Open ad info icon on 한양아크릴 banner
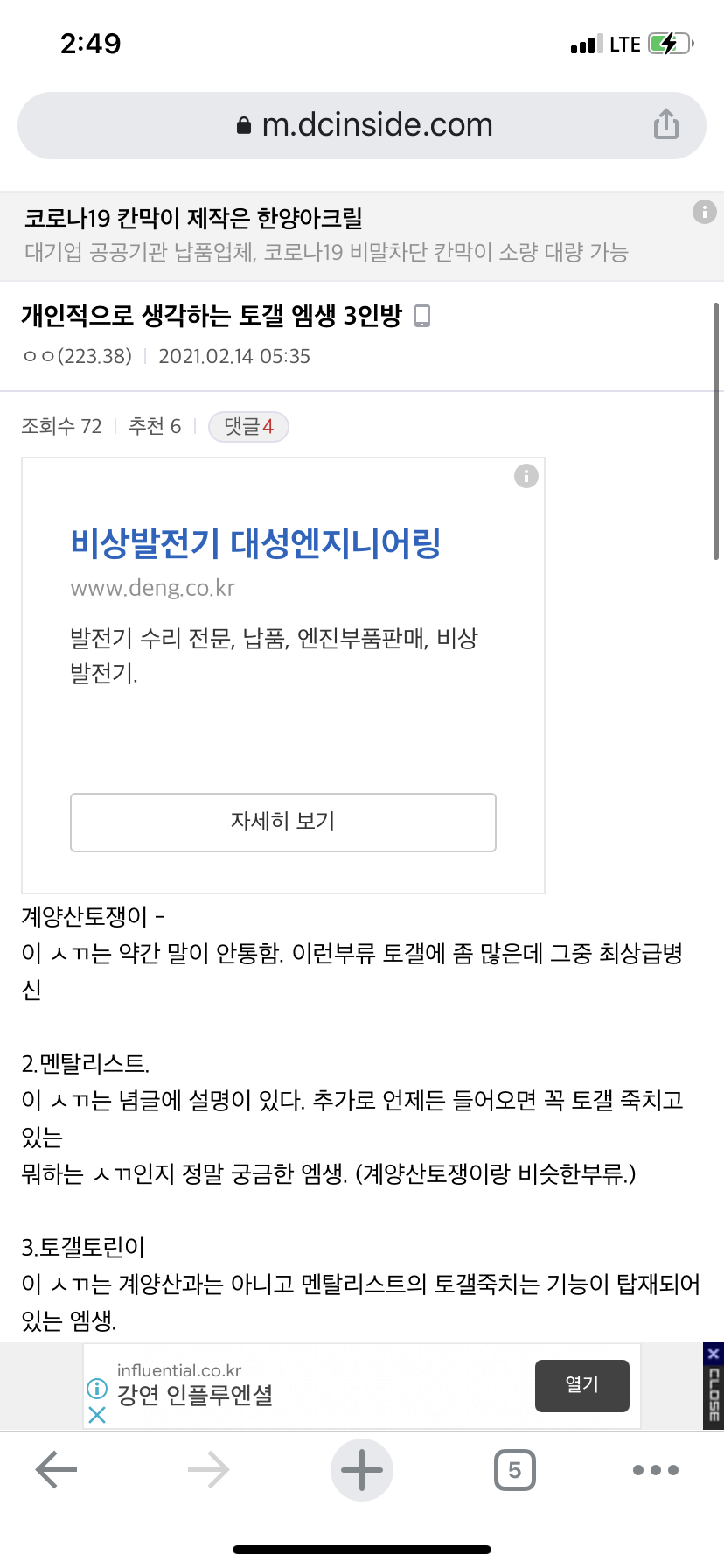The width and height of the screenshot is (724, 1568). (704, 212)
